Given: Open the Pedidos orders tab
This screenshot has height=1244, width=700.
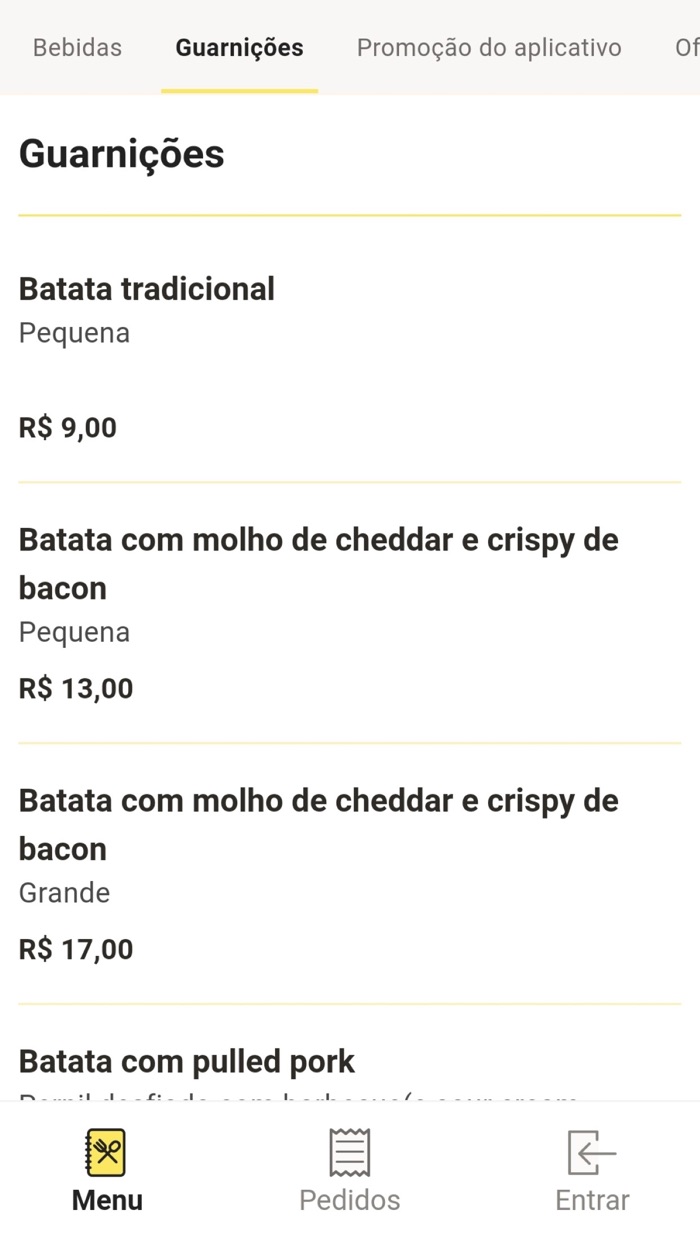Looking at the screenshot, I should tap(349, 1171).
